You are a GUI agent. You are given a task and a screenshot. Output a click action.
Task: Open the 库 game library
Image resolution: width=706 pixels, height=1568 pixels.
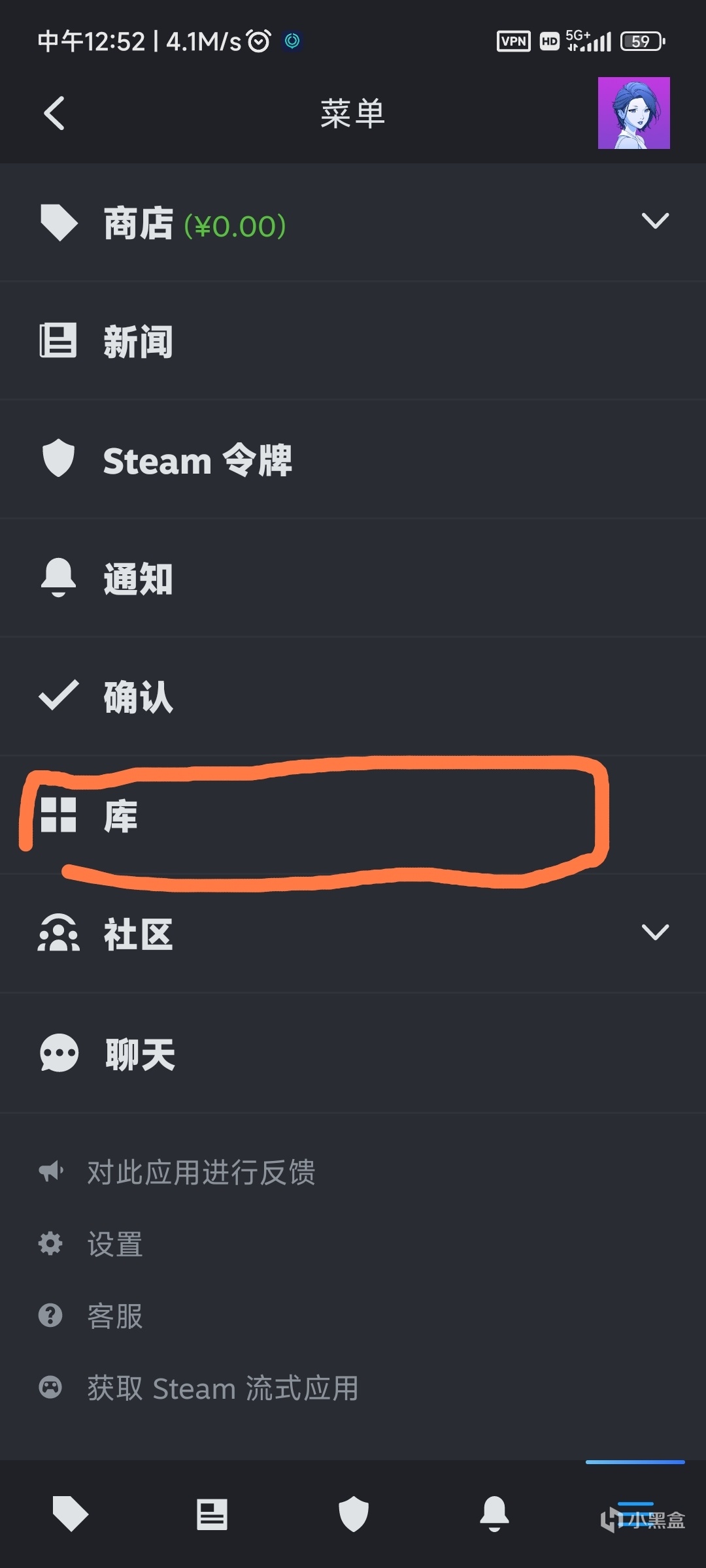[x=121, y=815]
